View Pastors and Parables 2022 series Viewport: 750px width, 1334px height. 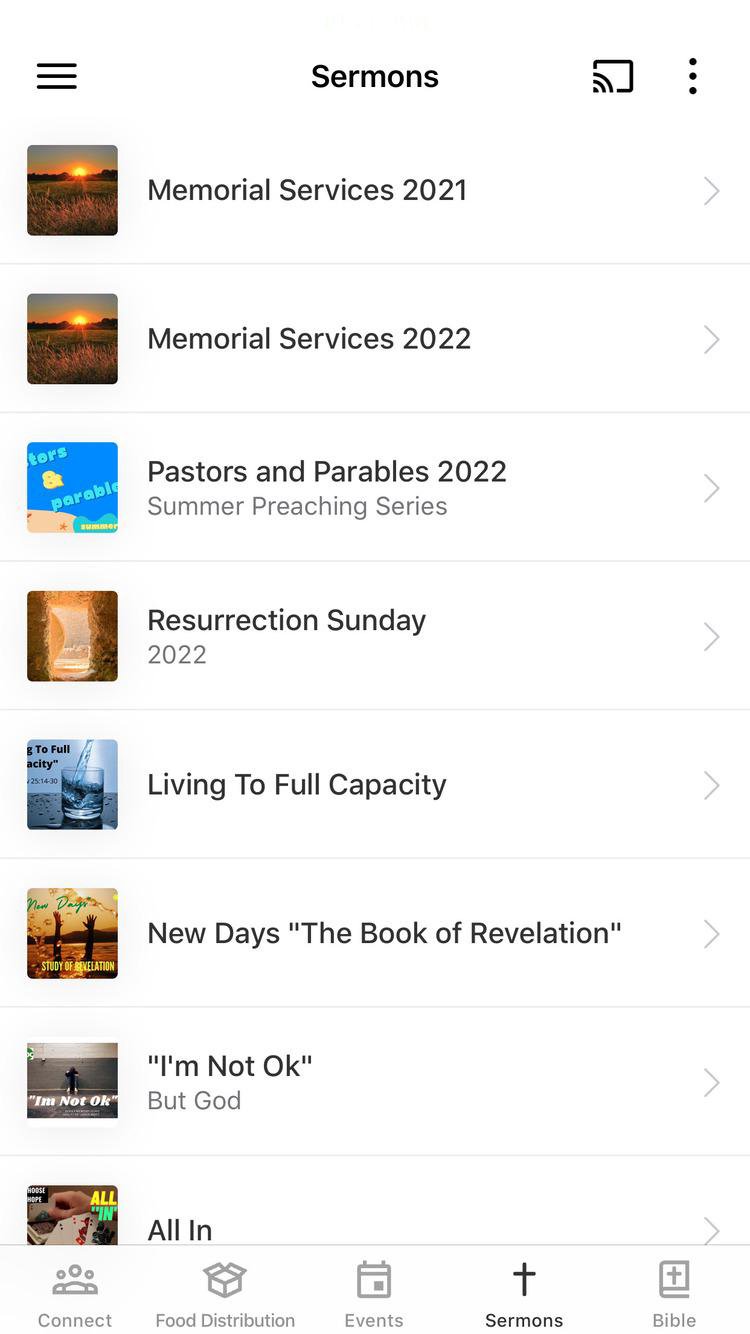click(x=375, y=487)
